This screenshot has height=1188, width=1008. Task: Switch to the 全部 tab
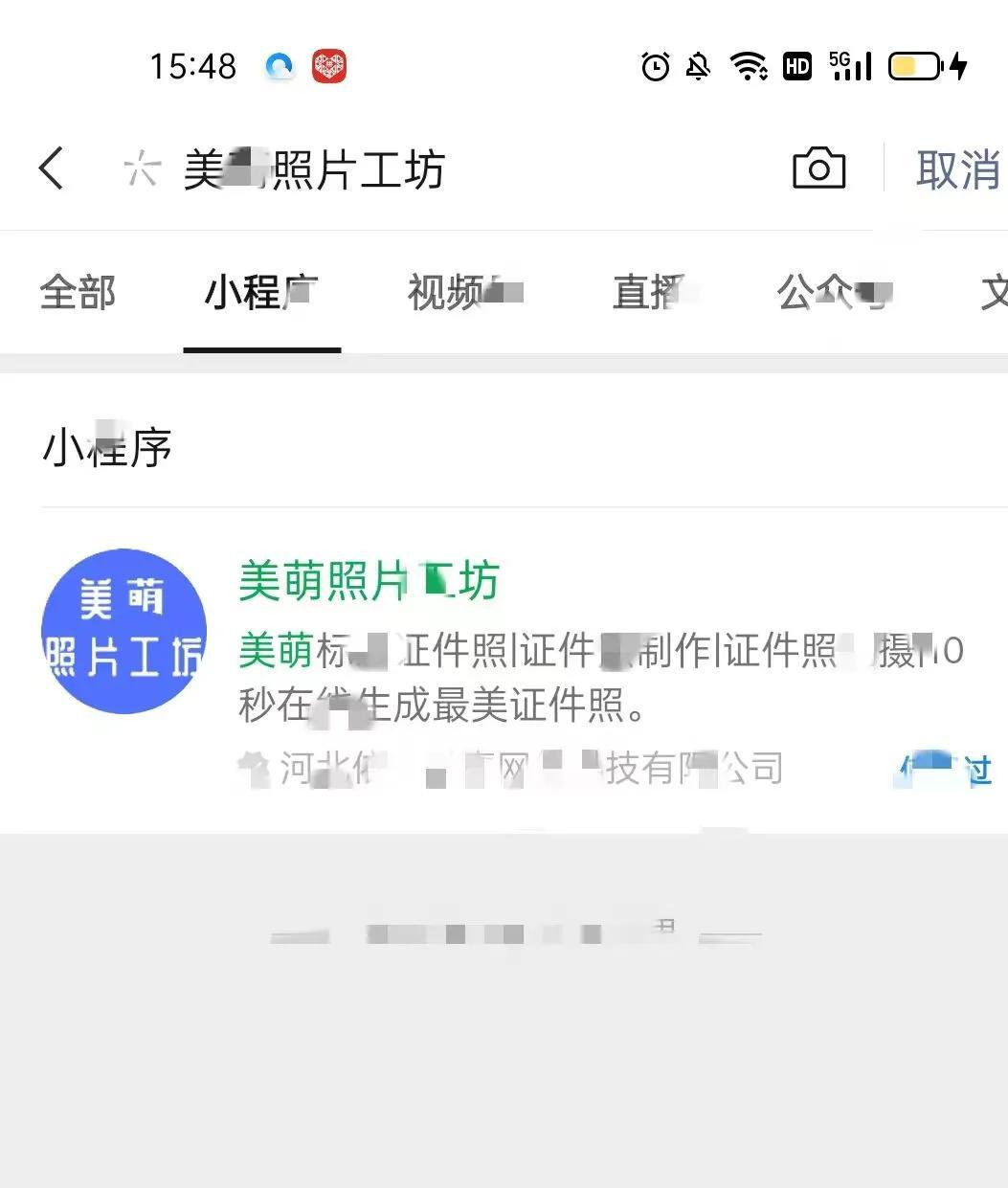(78, 292)
